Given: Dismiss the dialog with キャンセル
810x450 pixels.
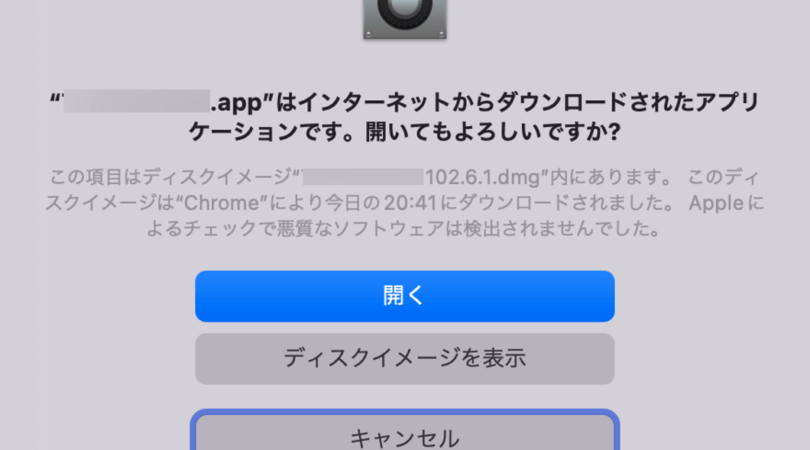Looking at the screenshot, I should tap(404, 433).
